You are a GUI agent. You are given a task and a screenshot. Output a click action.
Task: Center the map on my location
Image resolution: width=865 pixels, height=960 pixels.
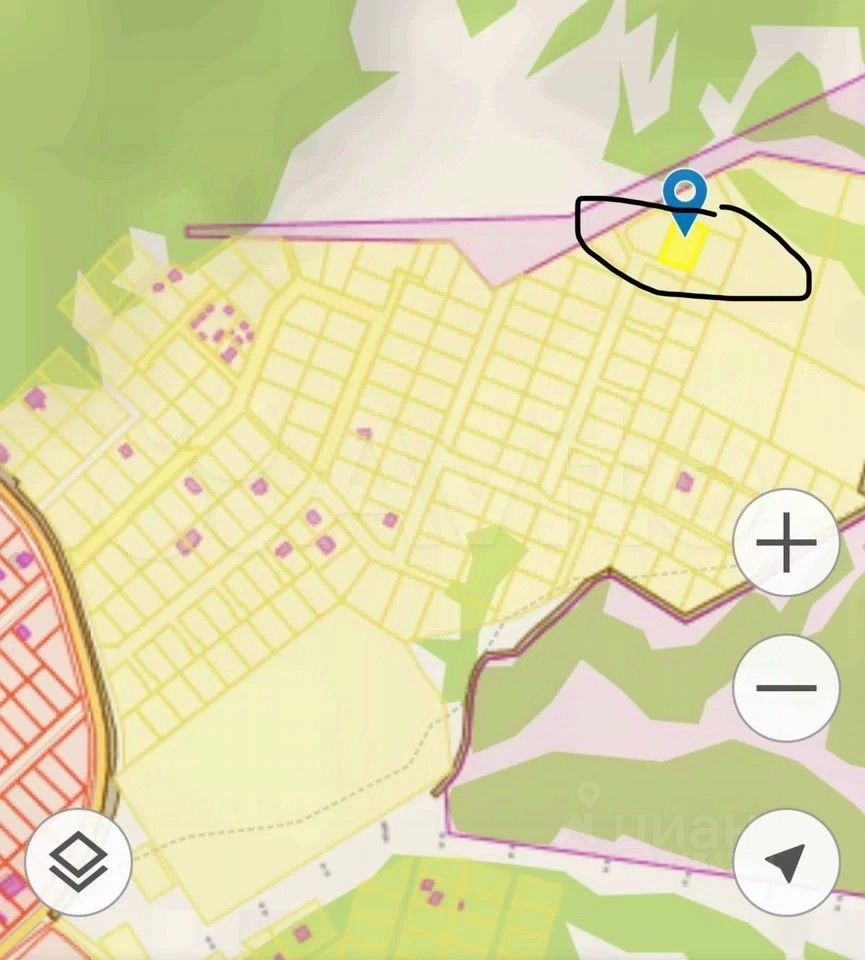pyautogui.click(x=786, y=862)
